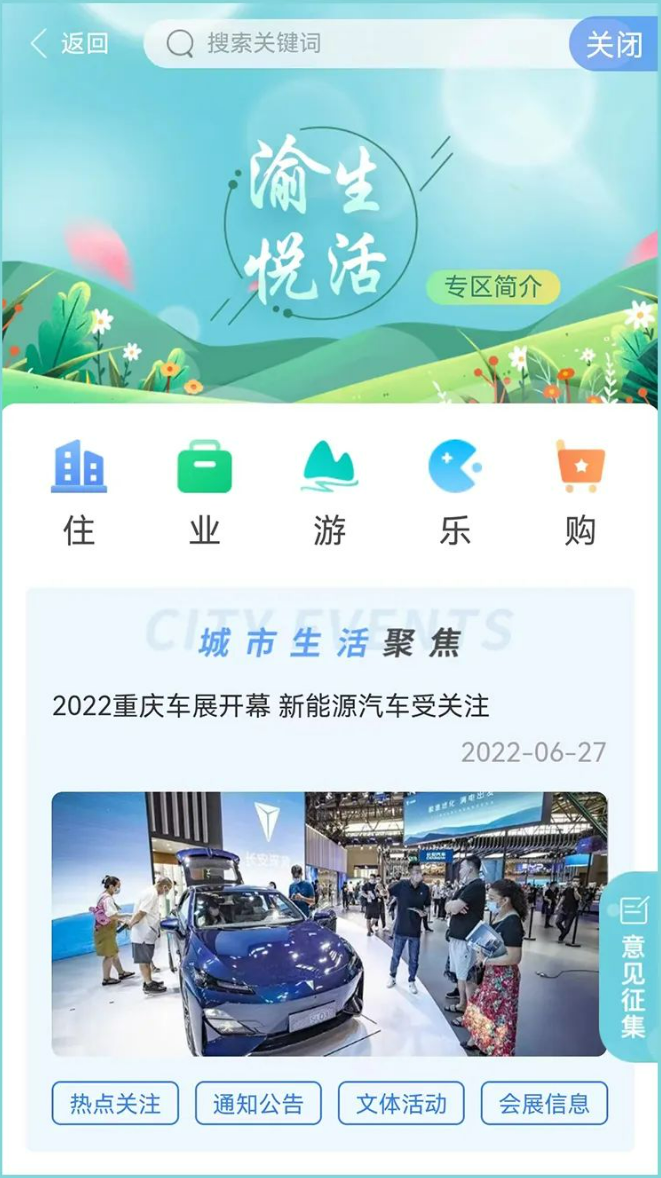Switch to 文体活动 chip
Viewport: 661px width, 1178px height.
401,1104
